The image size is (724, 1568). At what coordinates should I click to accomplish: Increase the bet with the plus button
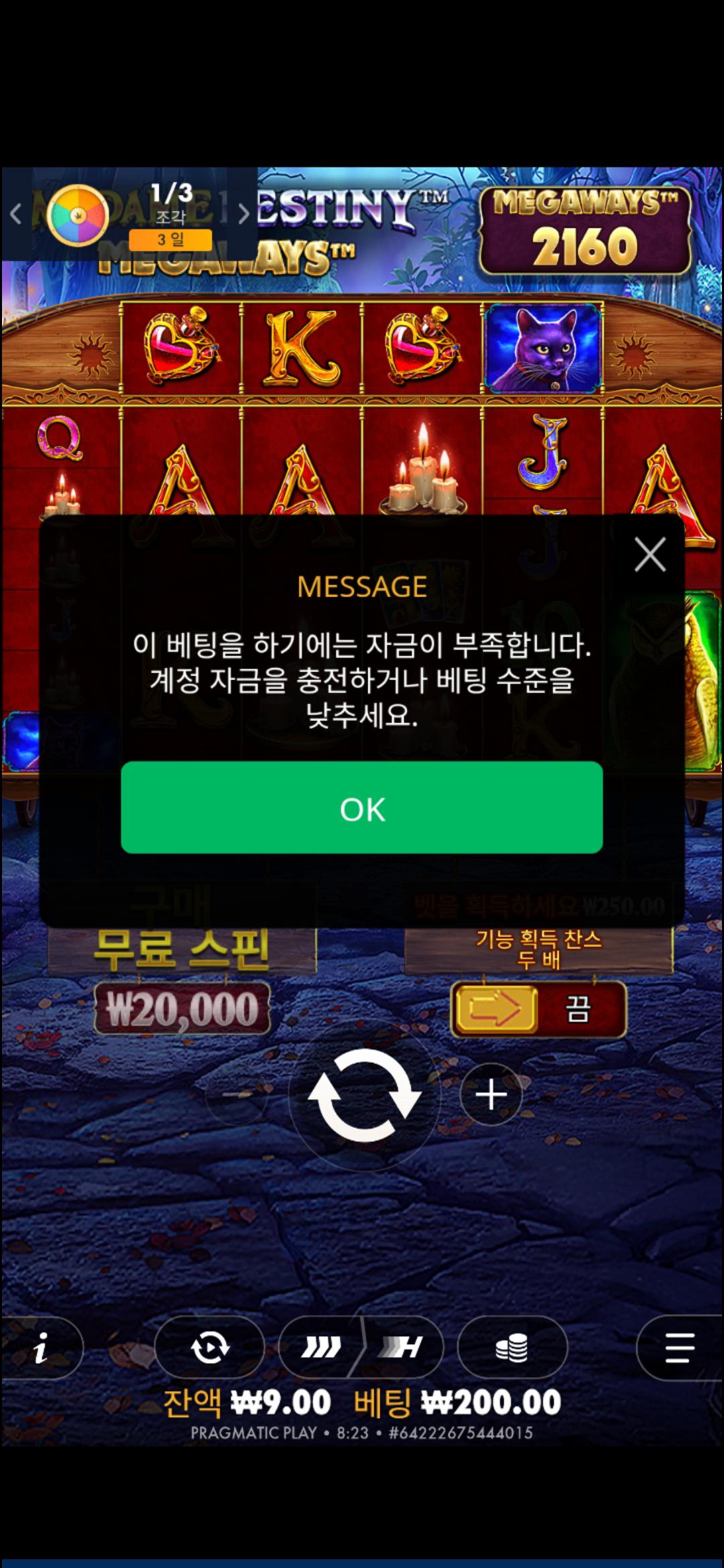point(491,1095)
